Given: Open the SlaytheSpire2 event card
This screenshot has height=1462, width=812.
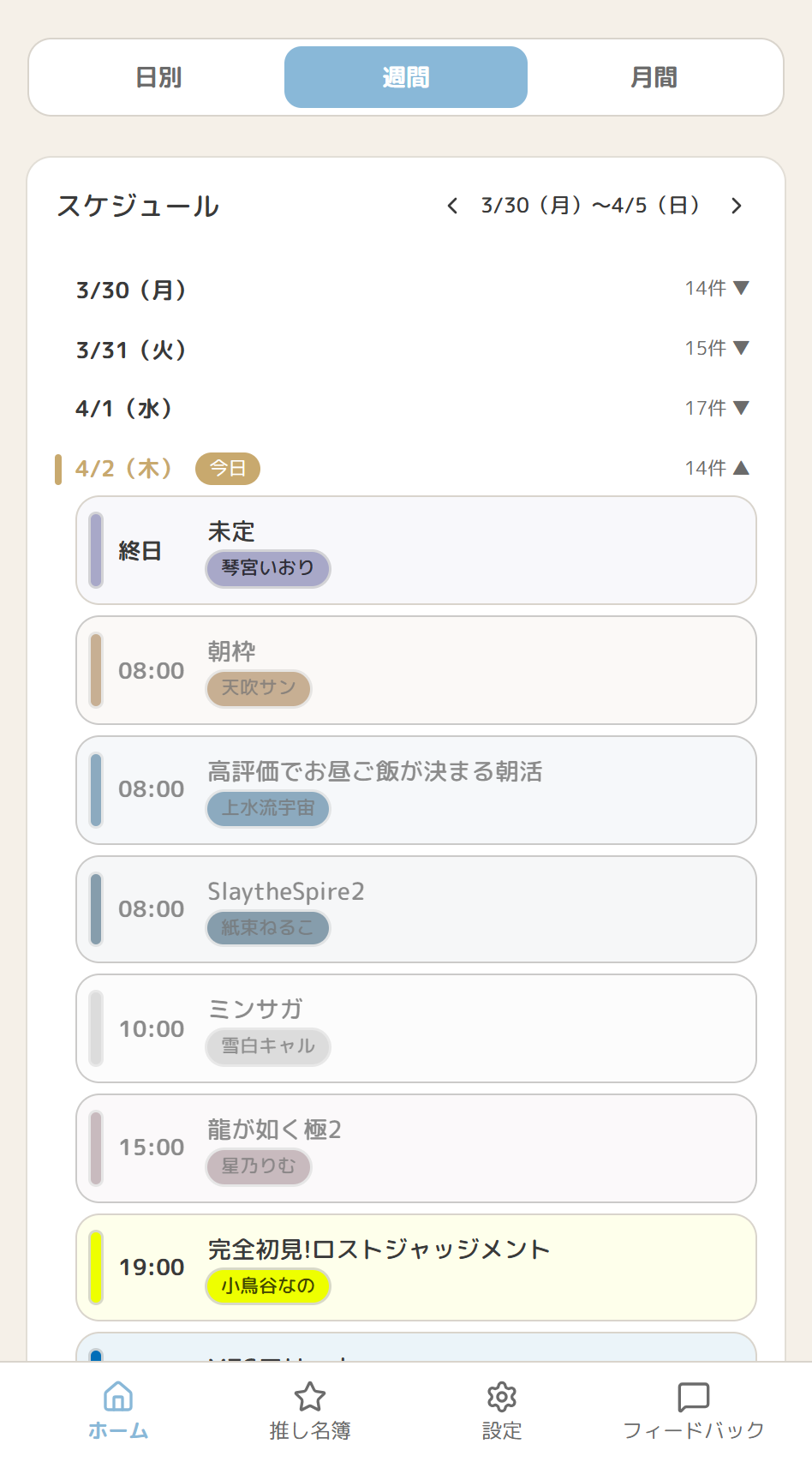Looking at the screenshot, I should [x=415, y=908].
